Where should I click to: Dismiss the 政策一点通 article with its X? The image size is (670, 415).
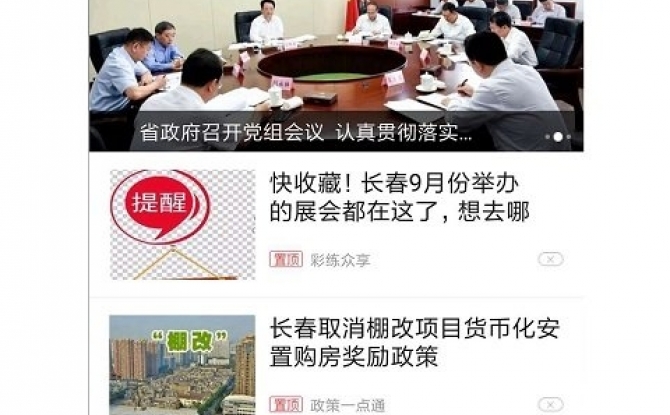click(550, 404)
